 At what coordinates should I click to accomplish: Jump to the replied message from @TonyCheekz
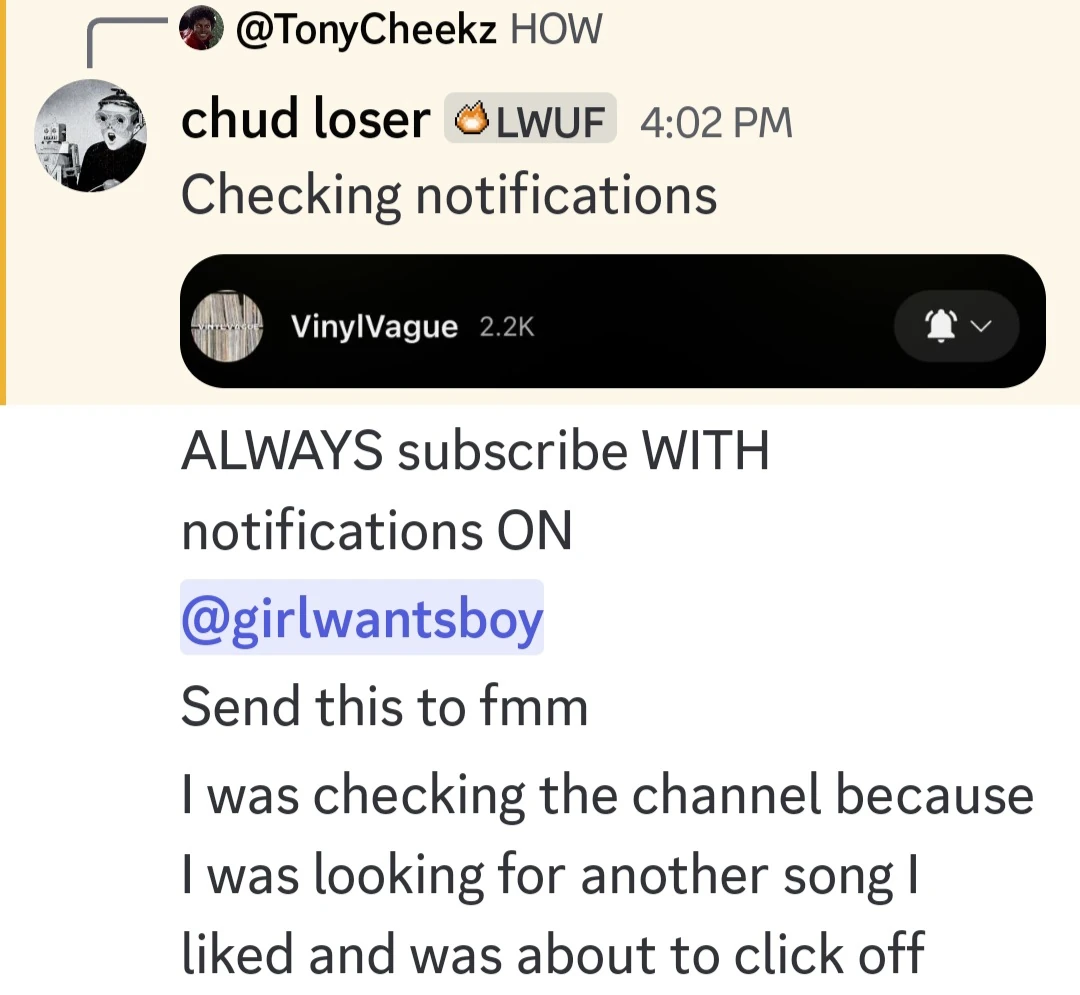pyautogui.click(x=420, y=30)
